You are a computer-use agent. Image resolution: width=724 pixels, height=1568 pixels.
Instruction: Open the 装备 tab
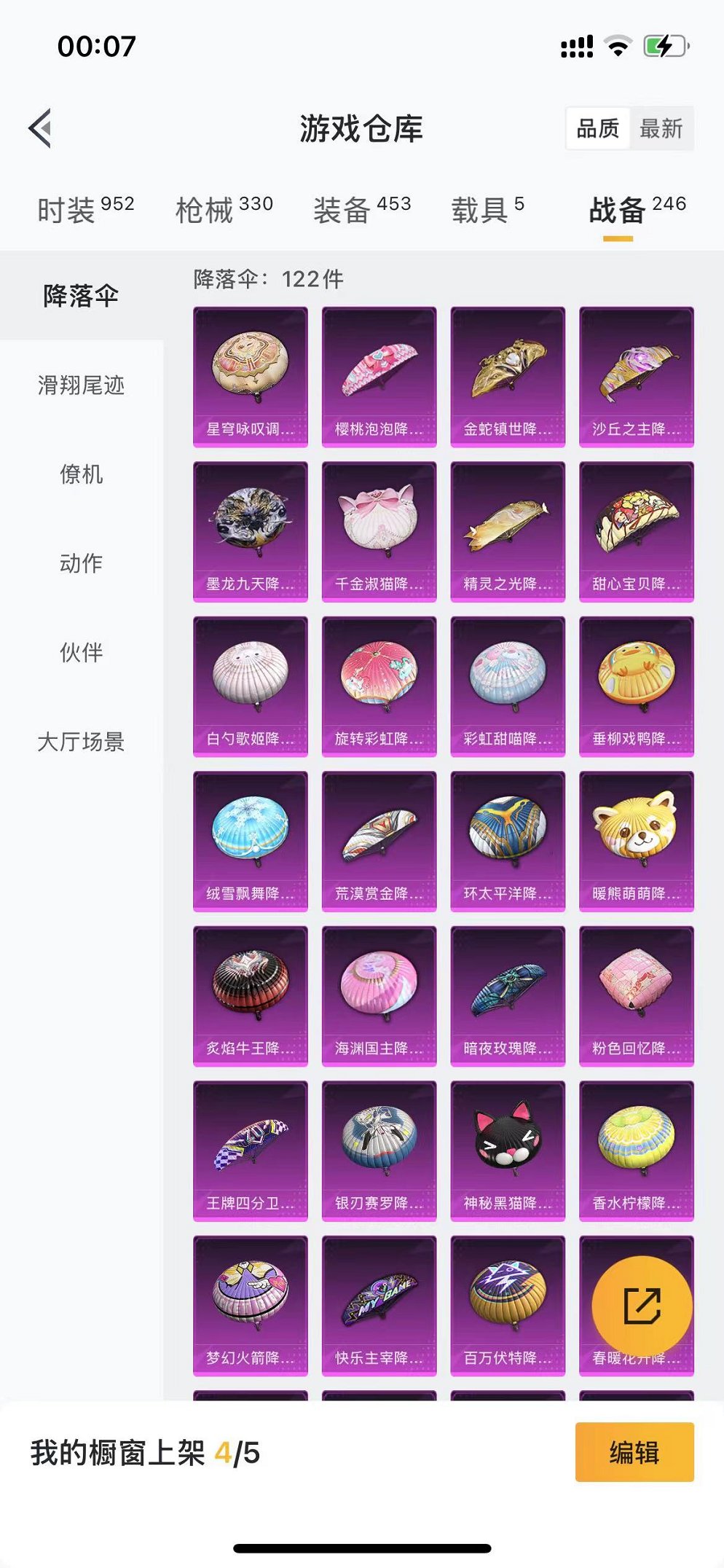(362, 210)
